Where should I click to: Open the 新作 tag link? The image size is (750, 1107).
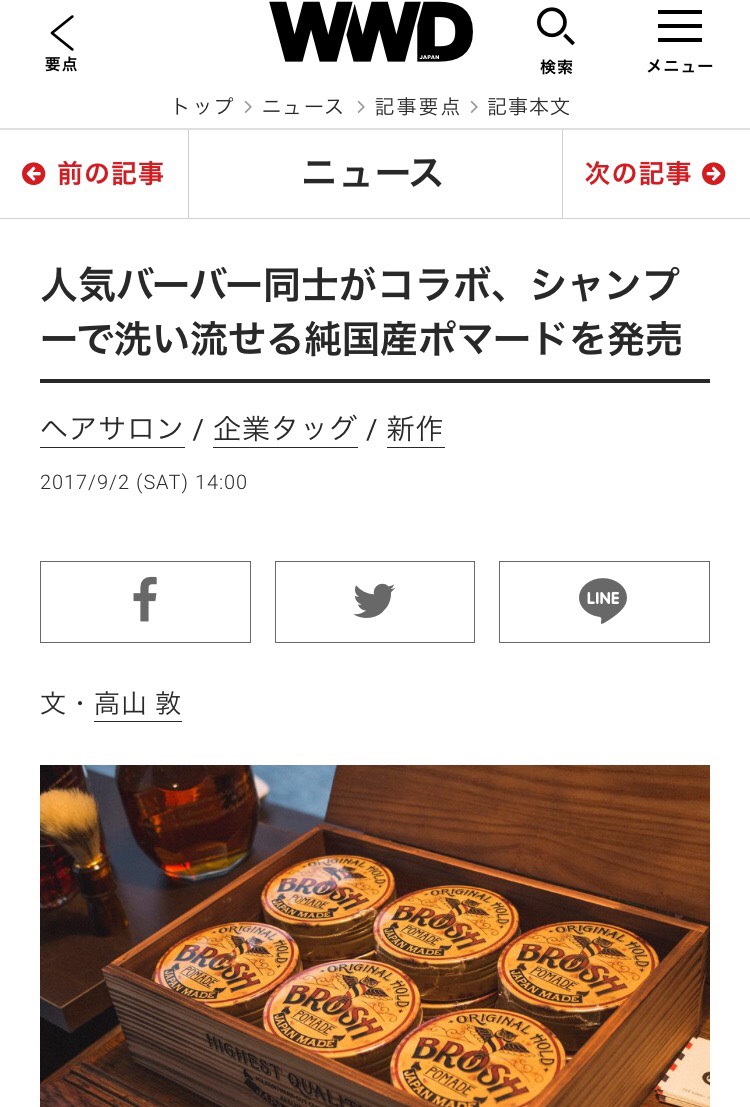tap(415, 429)
